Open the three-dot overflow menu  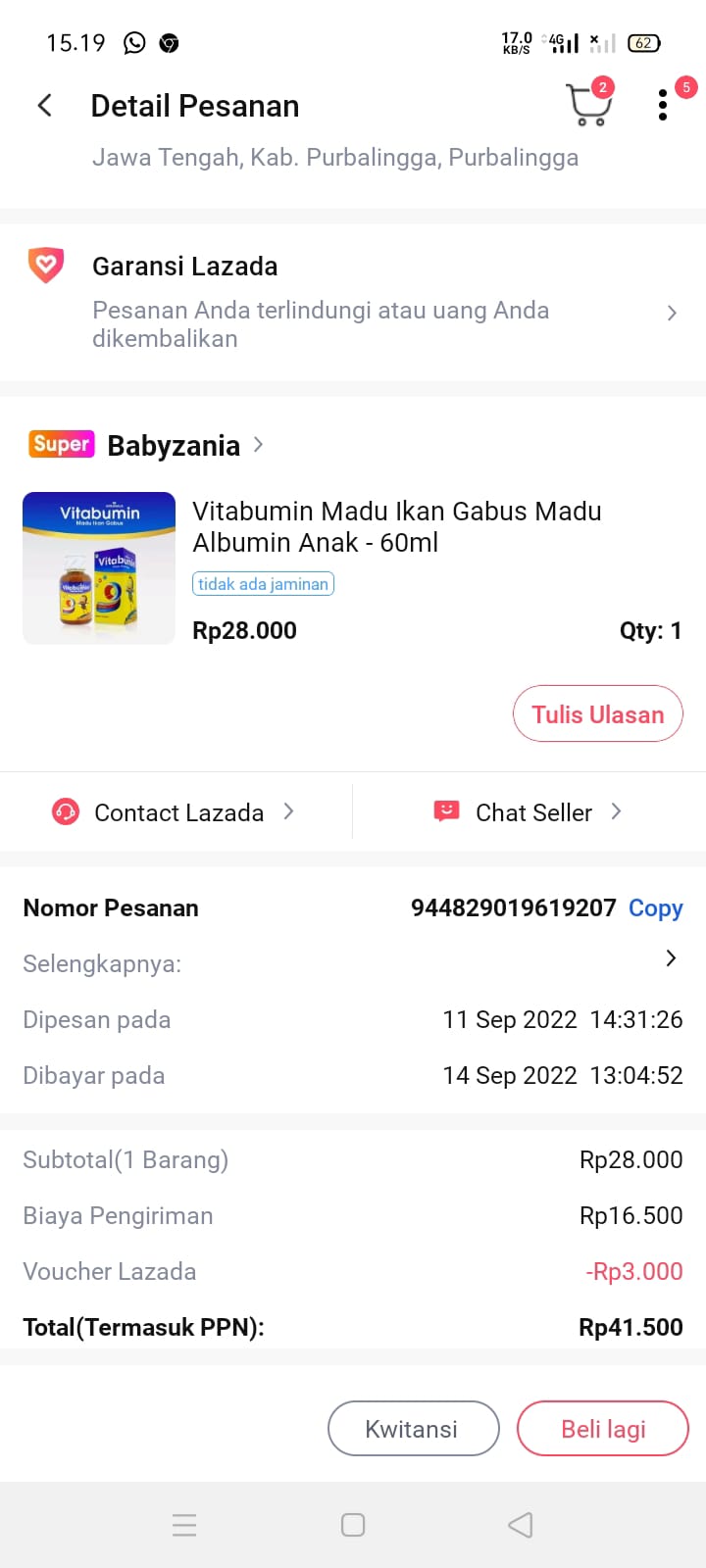point(663,105)
